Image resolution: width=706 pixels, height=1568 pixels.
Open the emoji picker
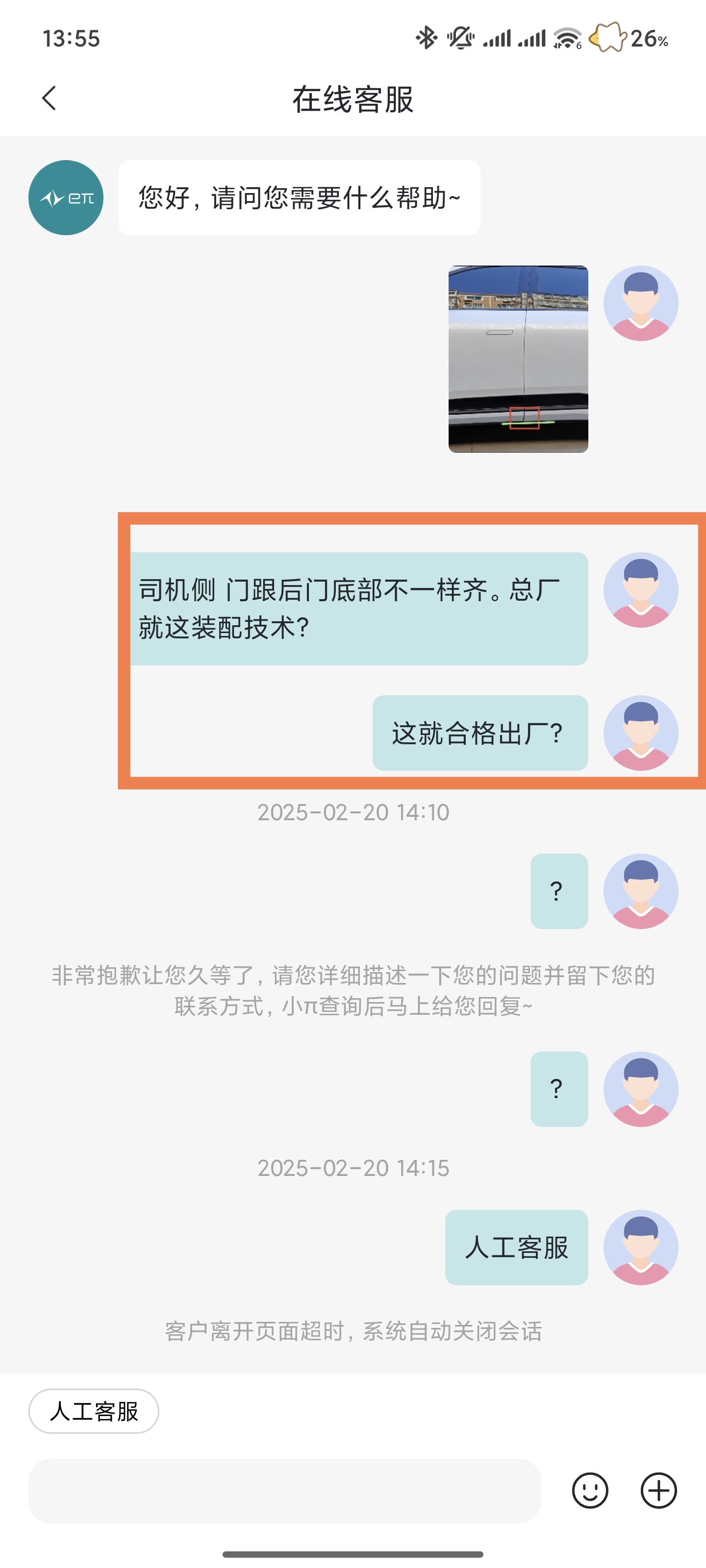click(x=590, y=1490)
